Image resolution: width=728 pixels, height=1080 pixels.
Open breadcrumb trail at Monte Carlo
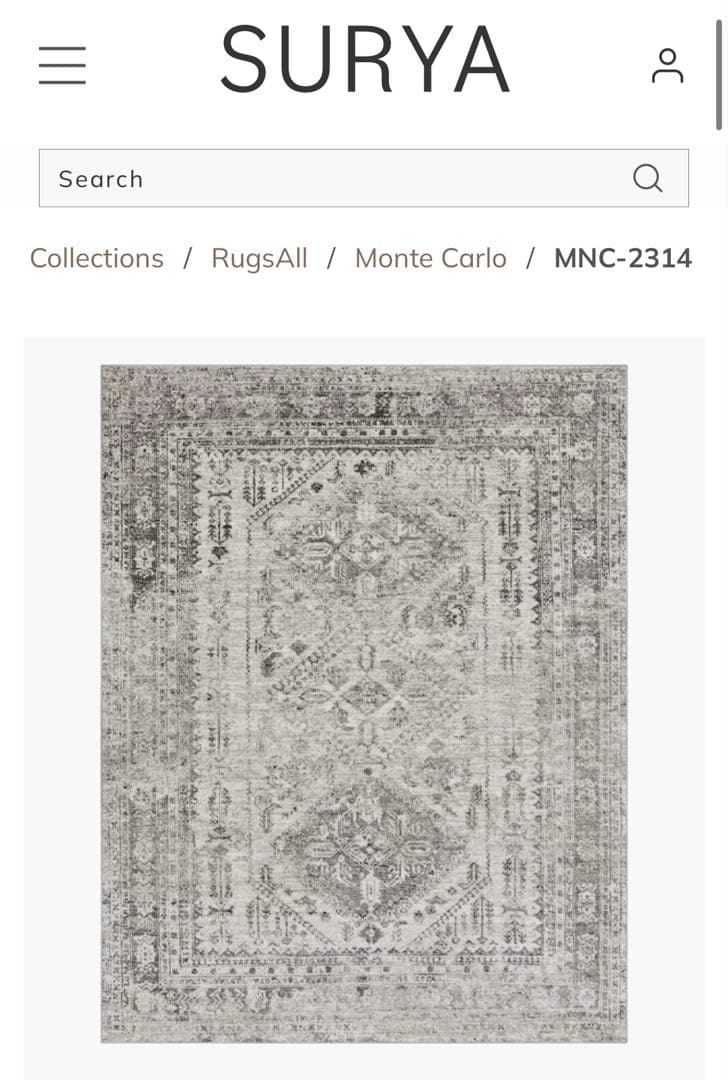430,258
